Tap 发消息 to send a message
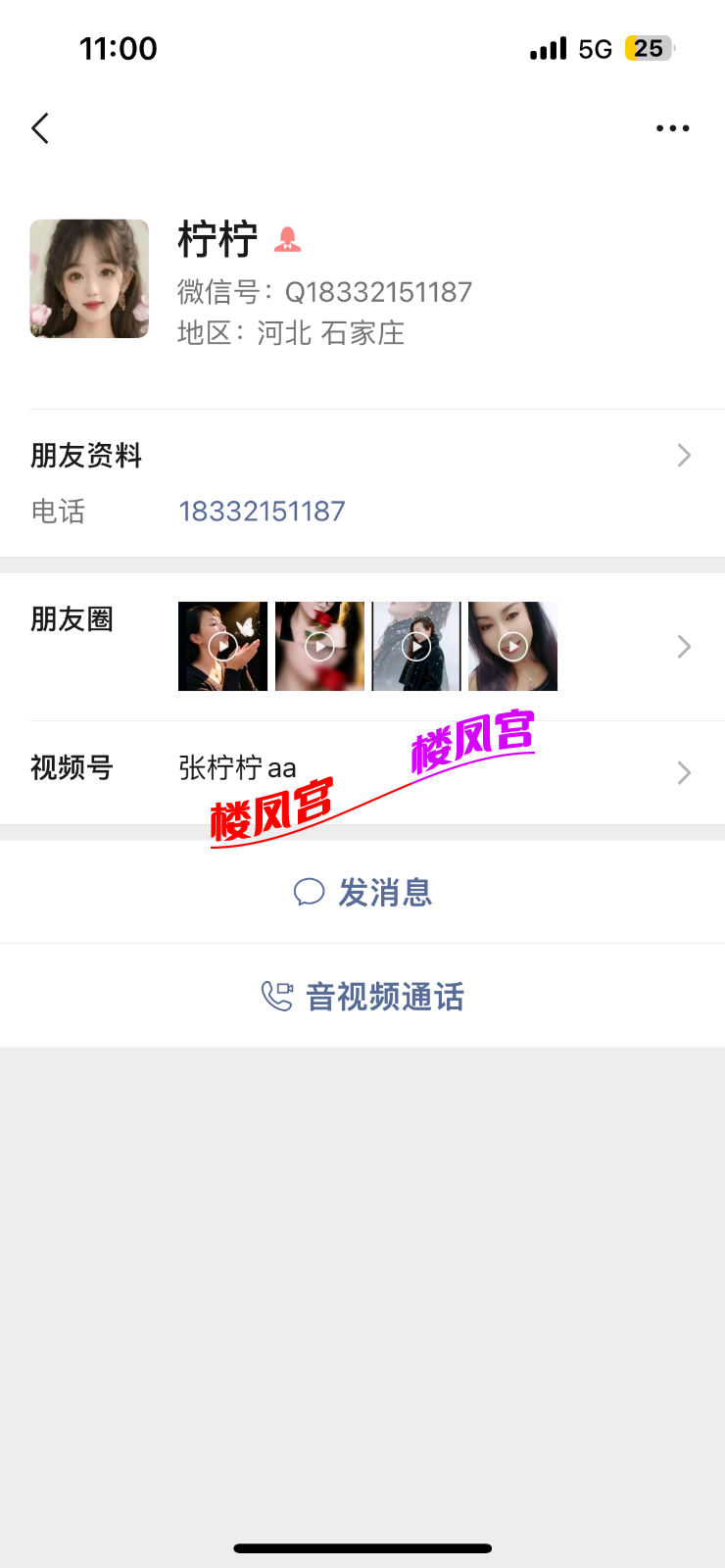725x1568 pixels. [362, 892]
